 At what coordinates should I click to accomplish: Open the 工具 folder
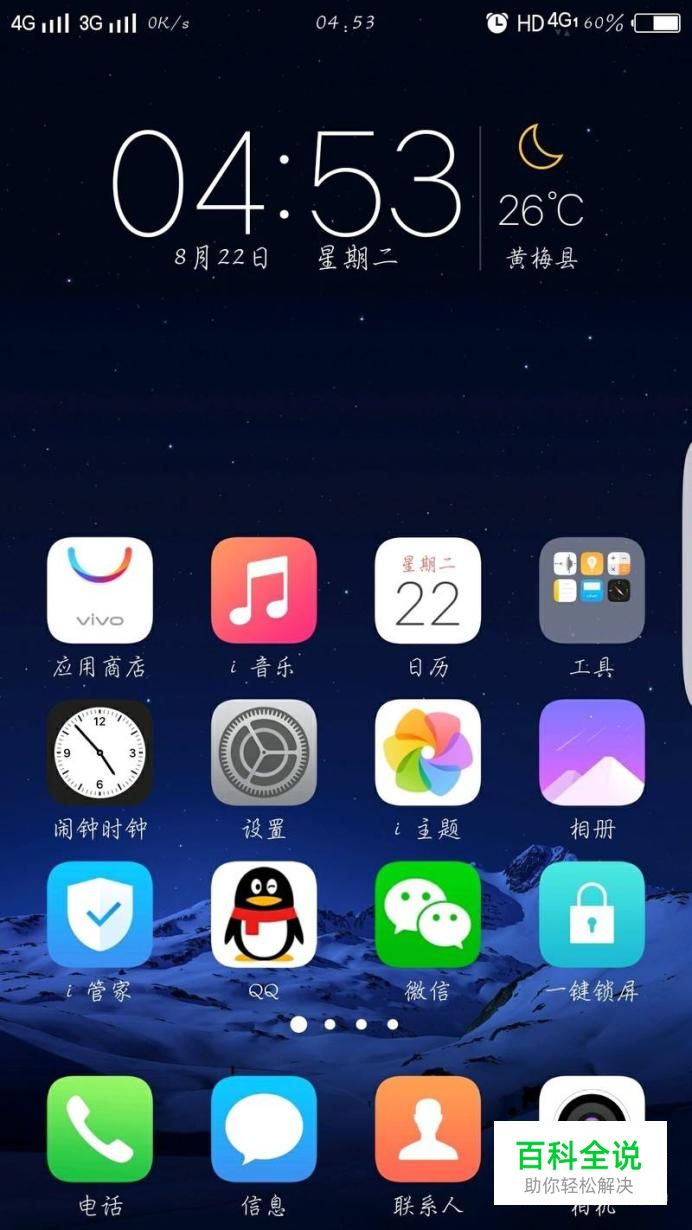592,590
